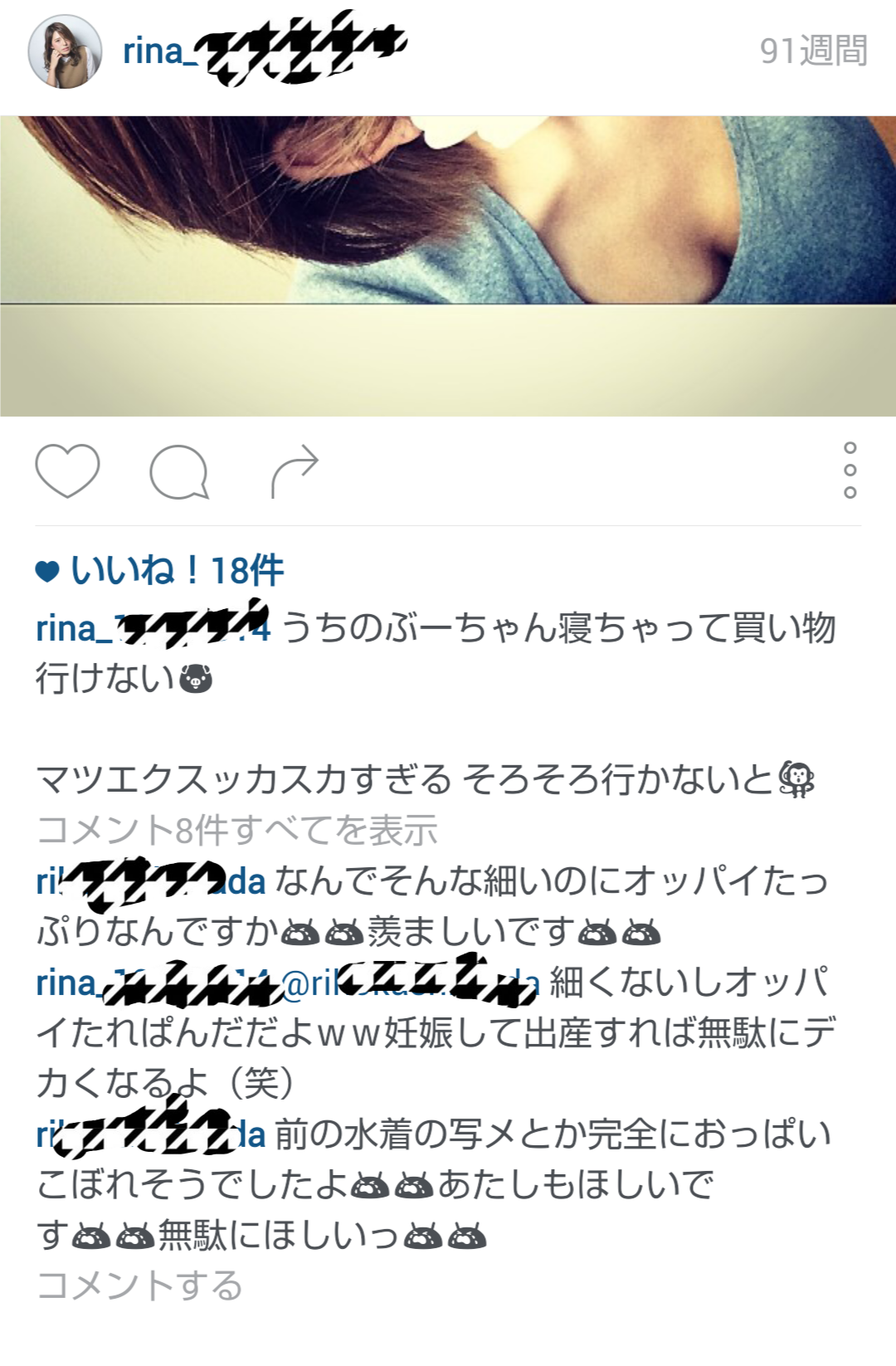896x1366 pixels.
Task: Open the post photo
Action: 448,266
